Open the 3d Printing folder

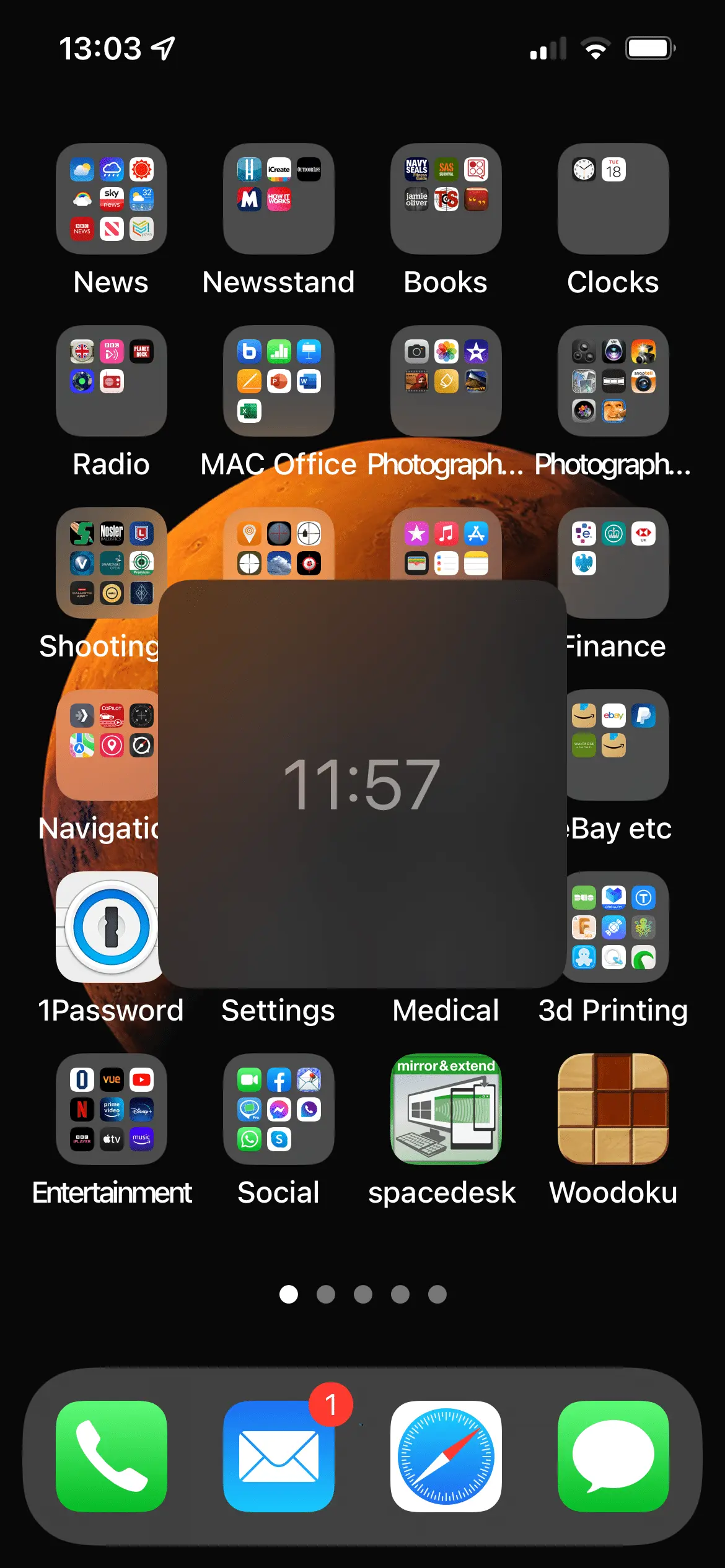[x=613, y=927]
